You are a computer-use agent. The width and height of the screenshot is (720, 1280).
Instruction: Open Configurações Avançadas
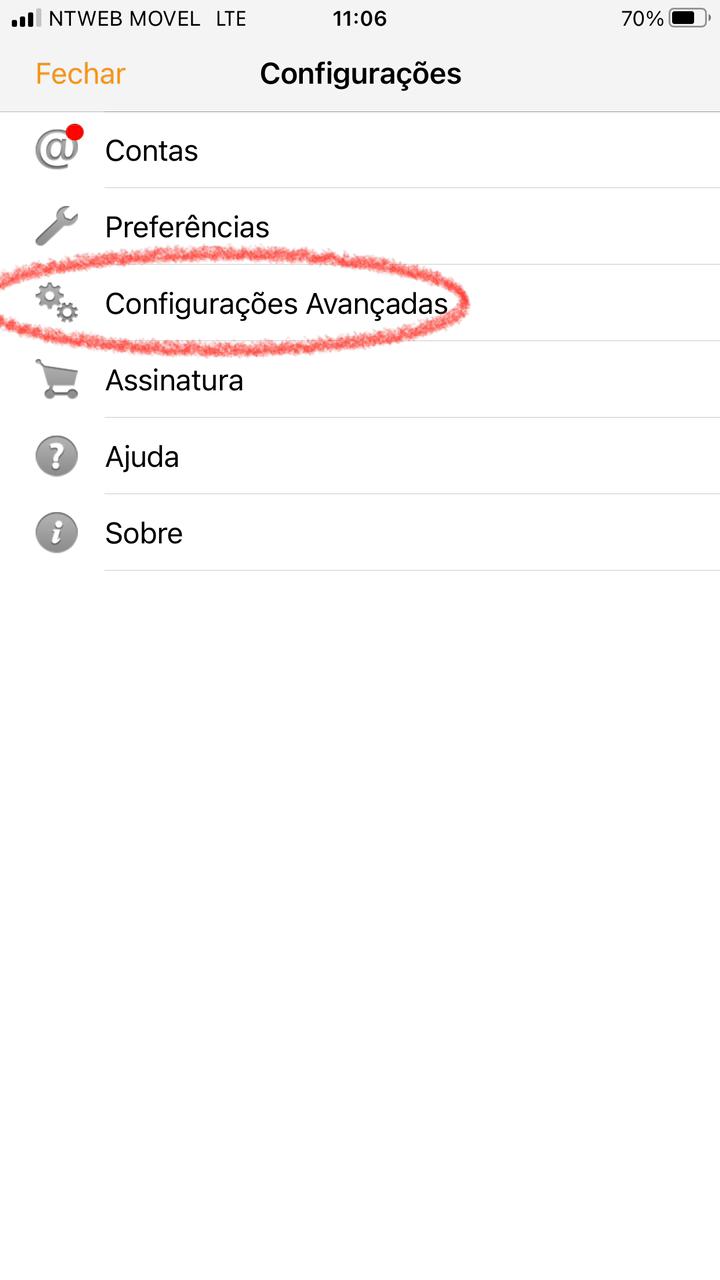pyautogui.click(x=360, y=303)
